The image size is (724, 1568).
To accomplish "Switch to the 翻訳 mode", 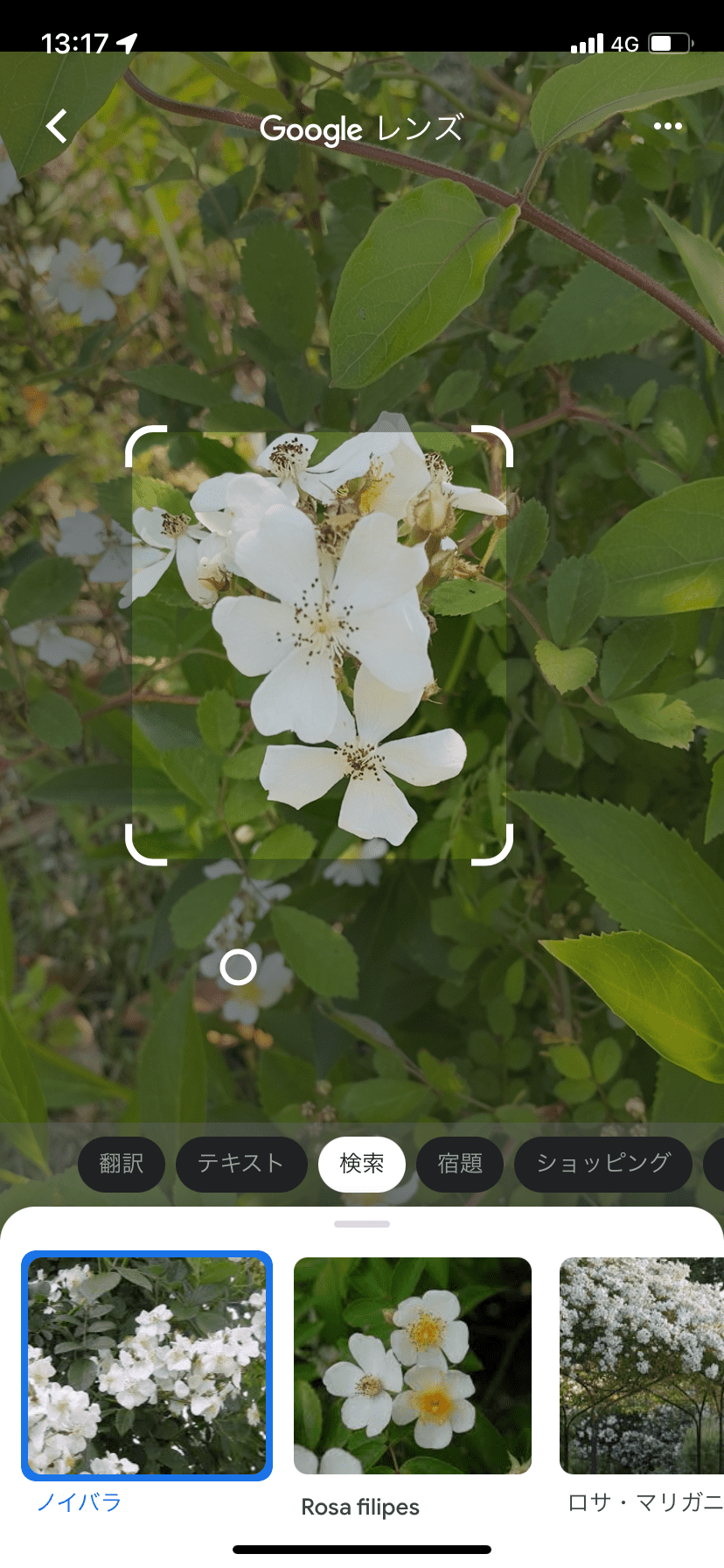I will (122, 1164).
